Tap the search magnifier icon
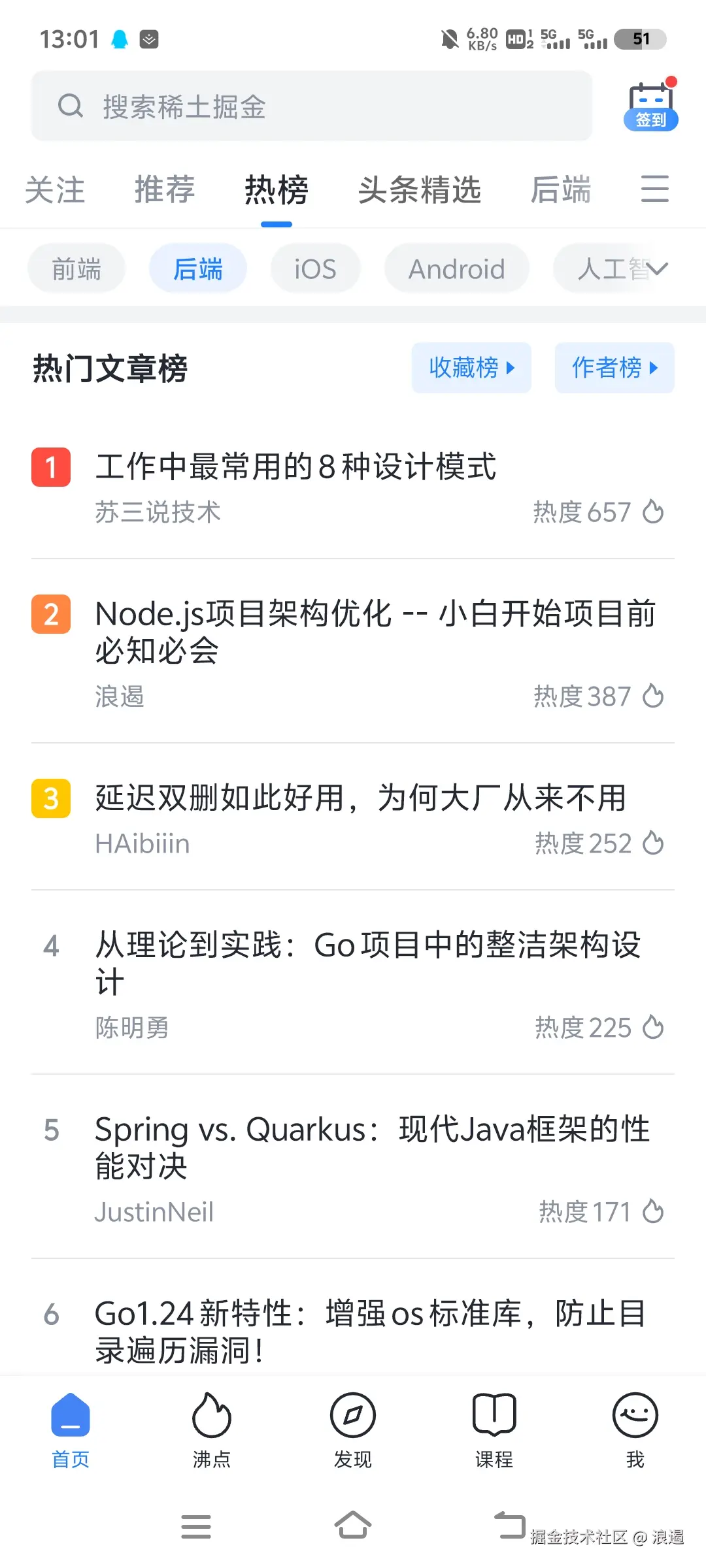706x1568 pixels. pyautogui.click(x=70, y=106)
